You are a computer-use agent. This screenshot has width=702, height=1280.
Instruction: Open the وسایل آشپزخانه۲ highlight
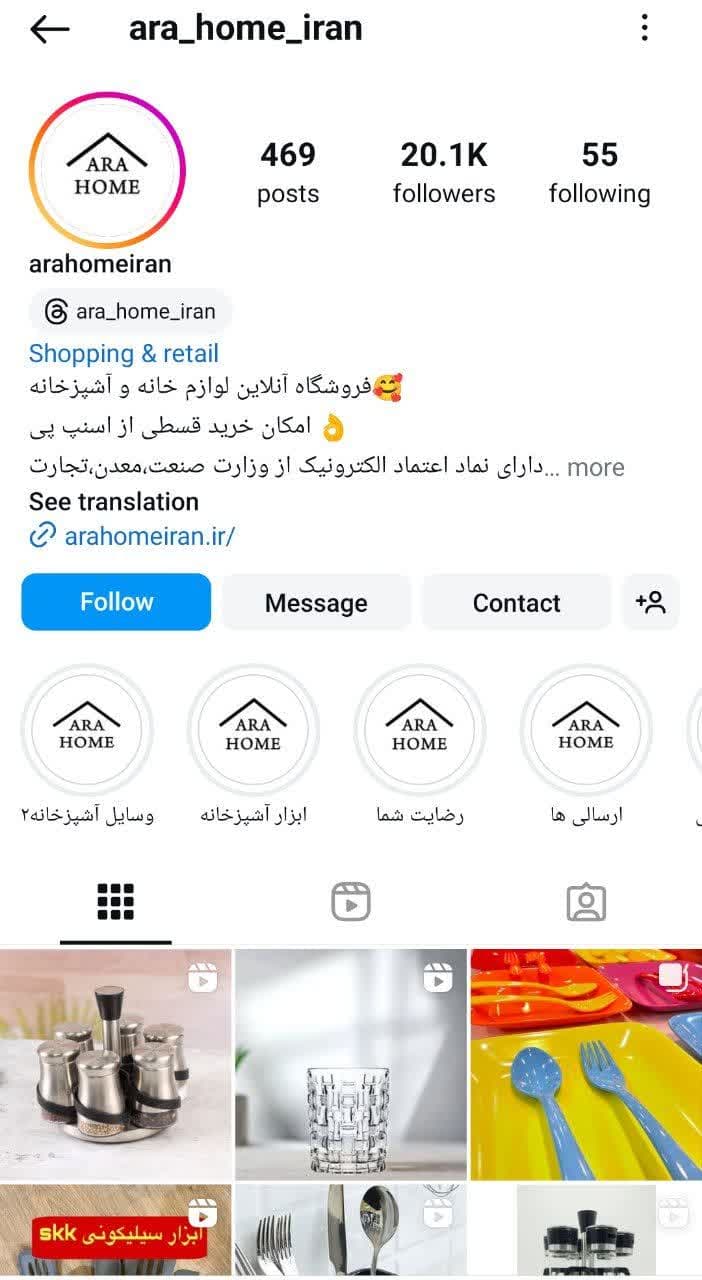[x=87, y=731]
